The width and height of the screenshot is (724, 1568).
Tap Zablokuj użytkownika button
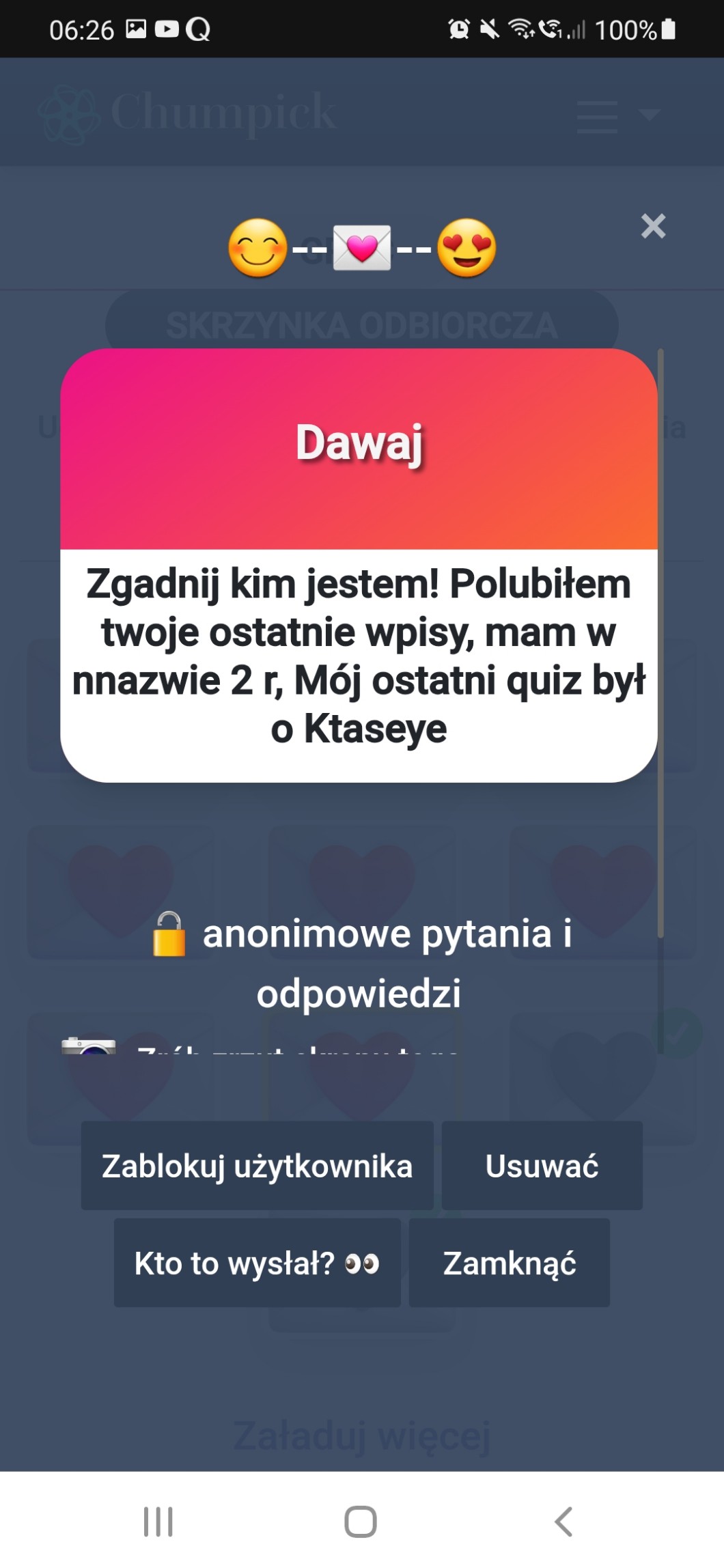click(257, 1166)
